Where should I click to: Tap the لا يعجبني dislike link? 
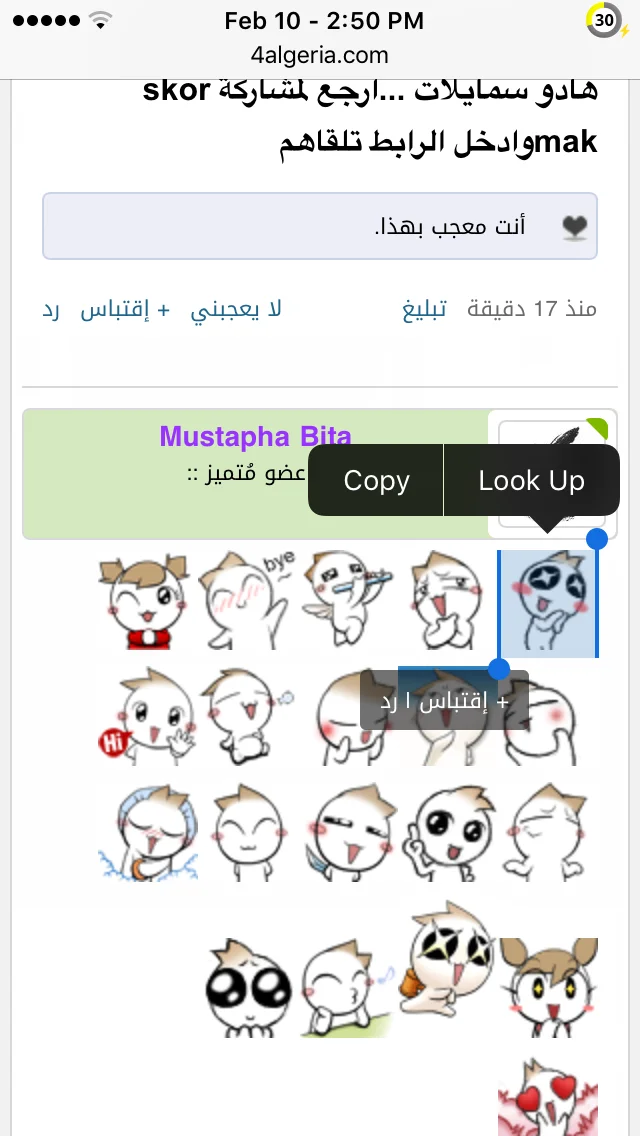(x=236, y=310)
